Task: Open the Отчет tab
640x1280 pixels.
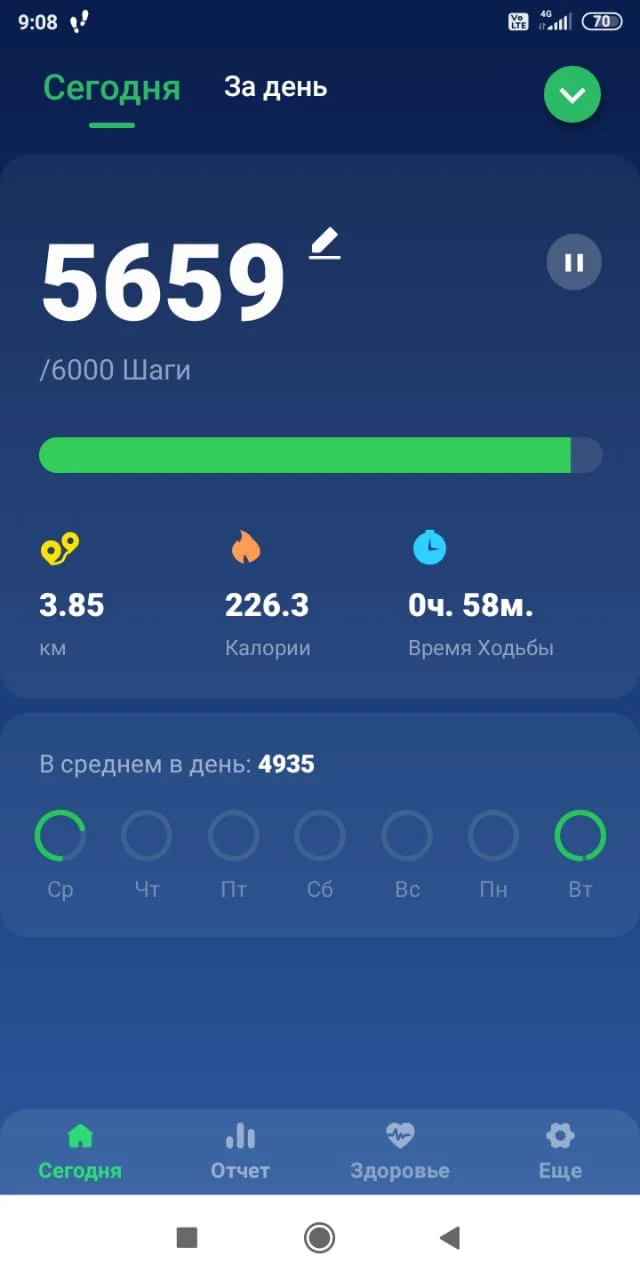Action: tap(240, 1150)
